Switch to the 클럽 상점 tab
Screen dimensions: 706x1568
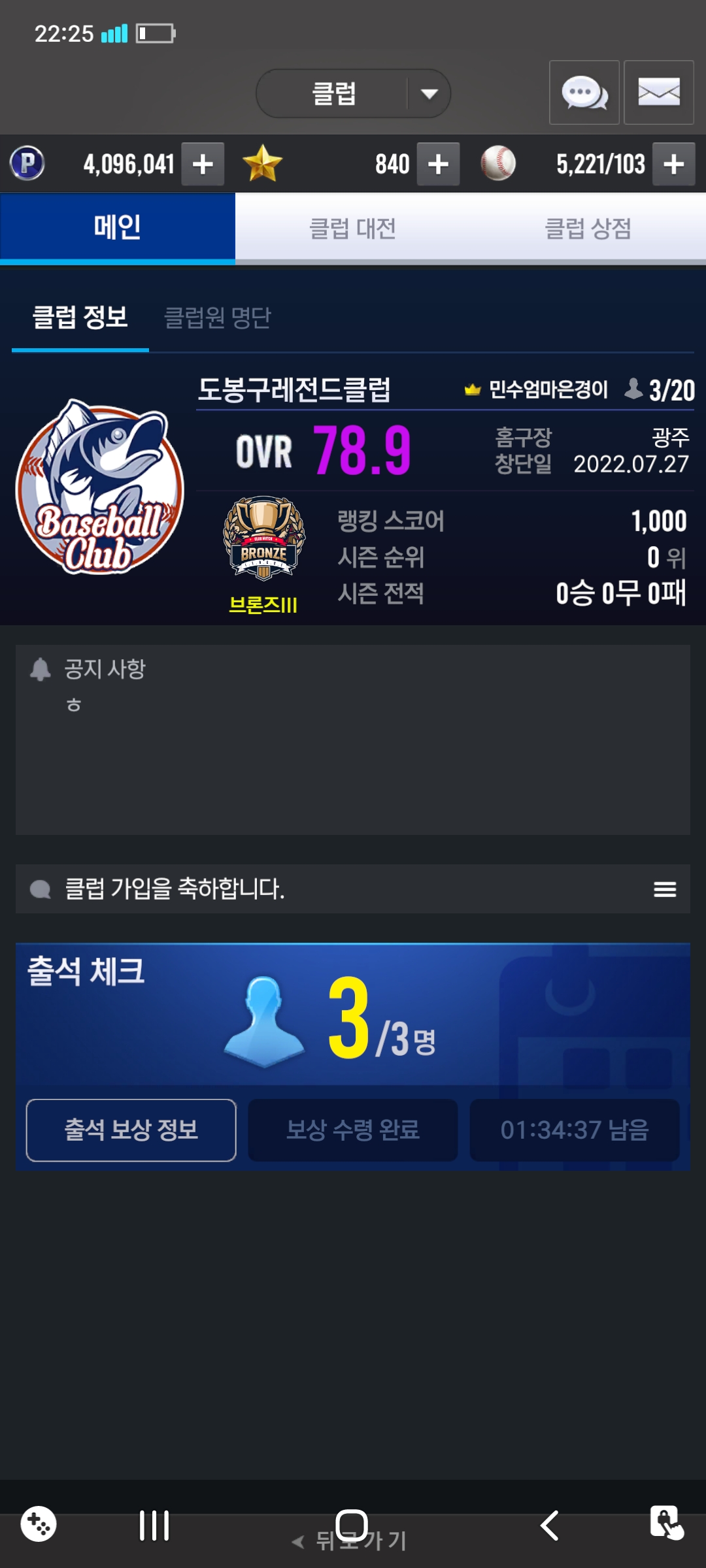click(588, 229)
